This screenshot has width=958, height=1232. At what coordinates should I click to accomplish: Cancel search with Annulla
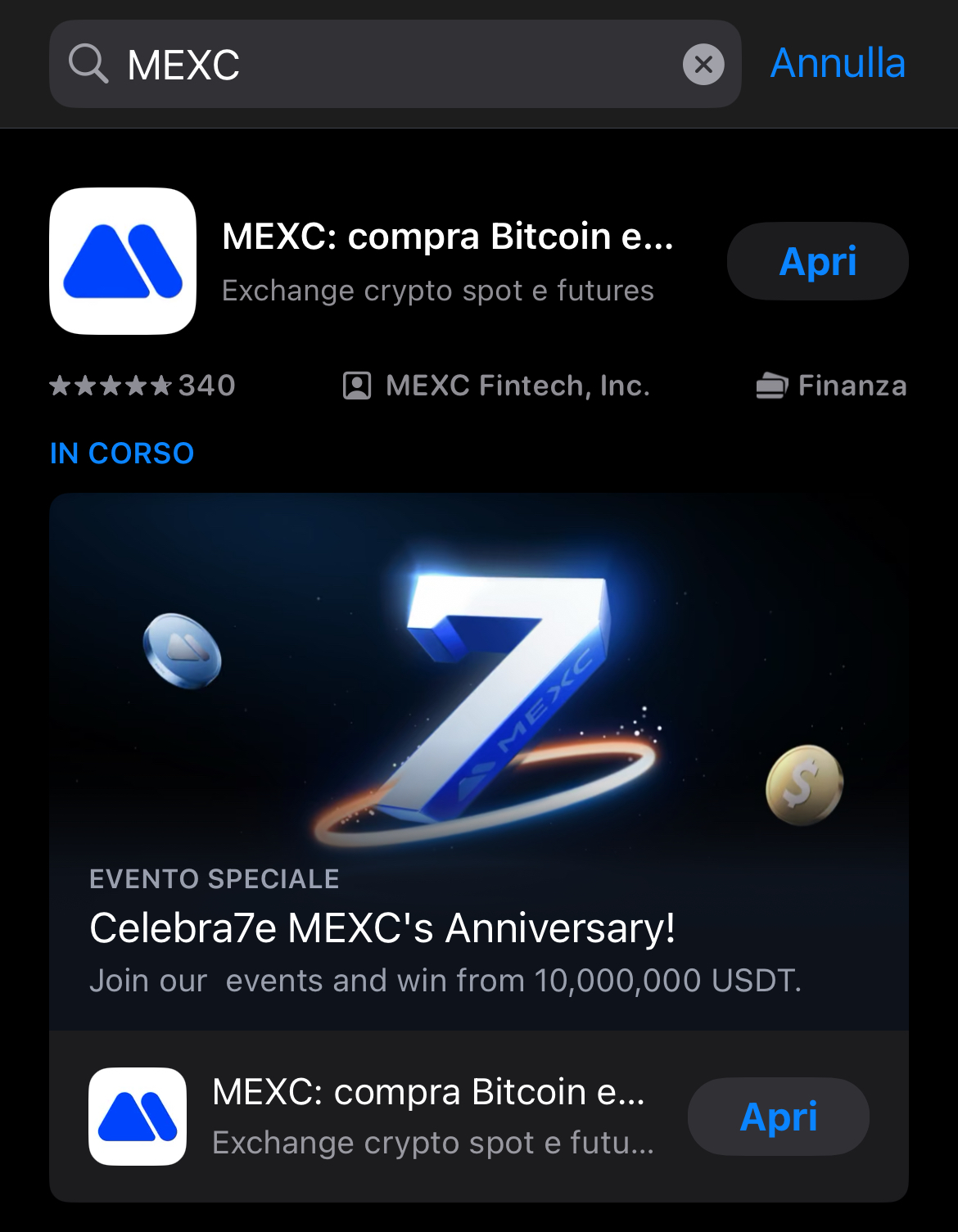[x=838, y=63]
